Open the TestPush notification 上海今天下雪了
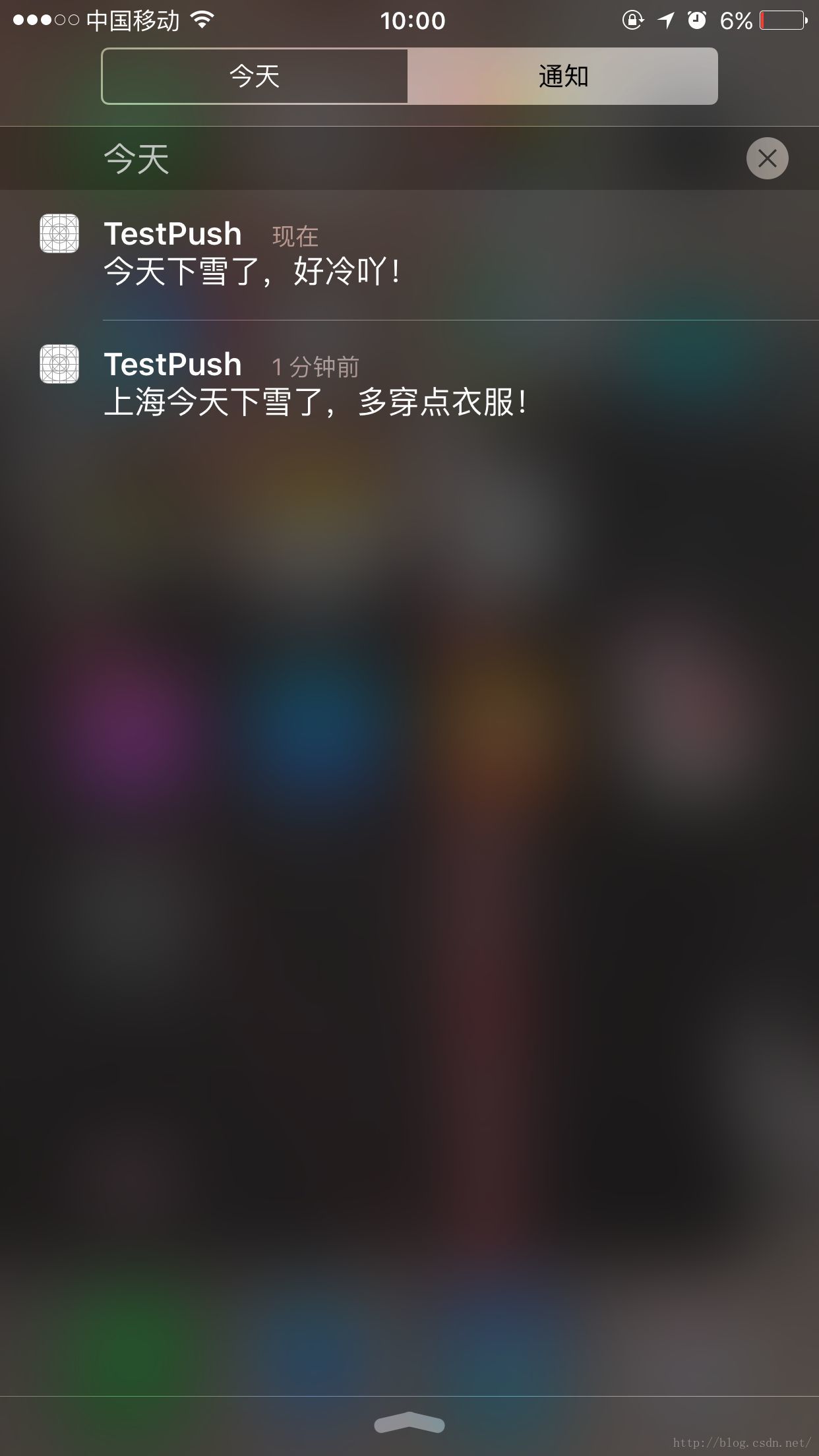Viewport: 819px width, 1456px height. click(x=409, y=384)
